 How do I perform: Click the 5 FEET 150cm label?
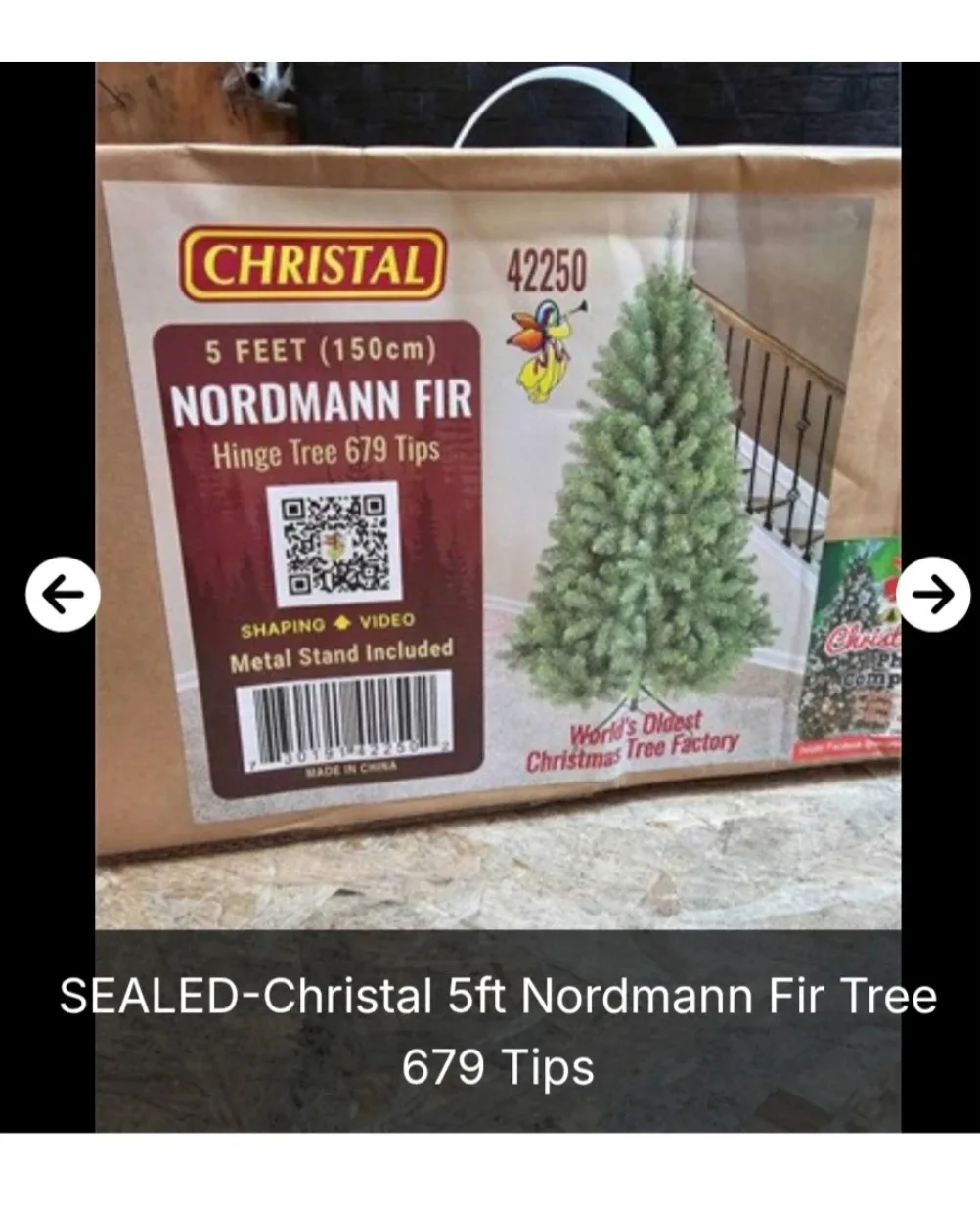[324, 350]
